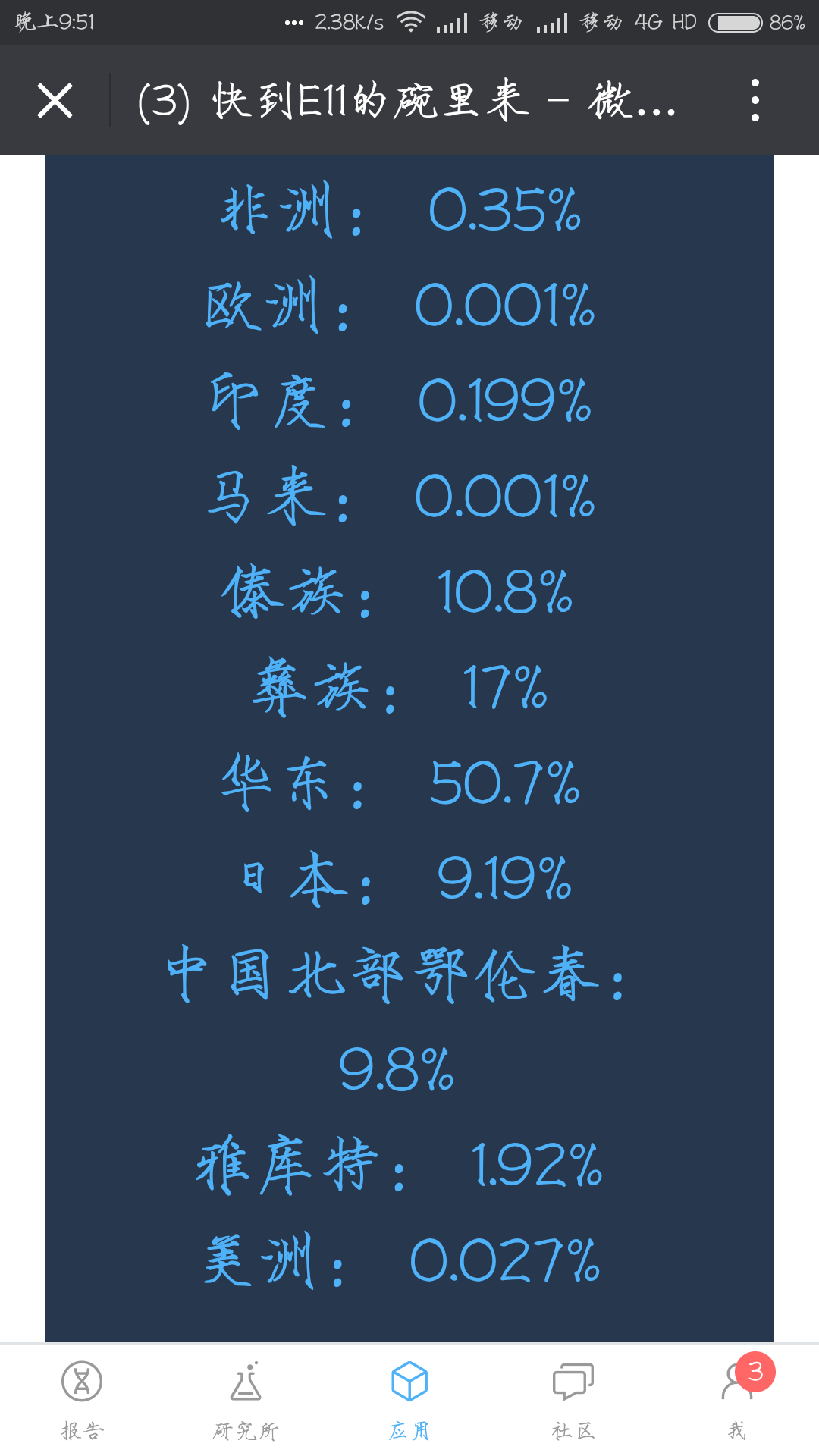Image resolution: width=819 pixels, height=1456 pixels.
Task: Open the 我 profile tab
Action: (737, 1400)
